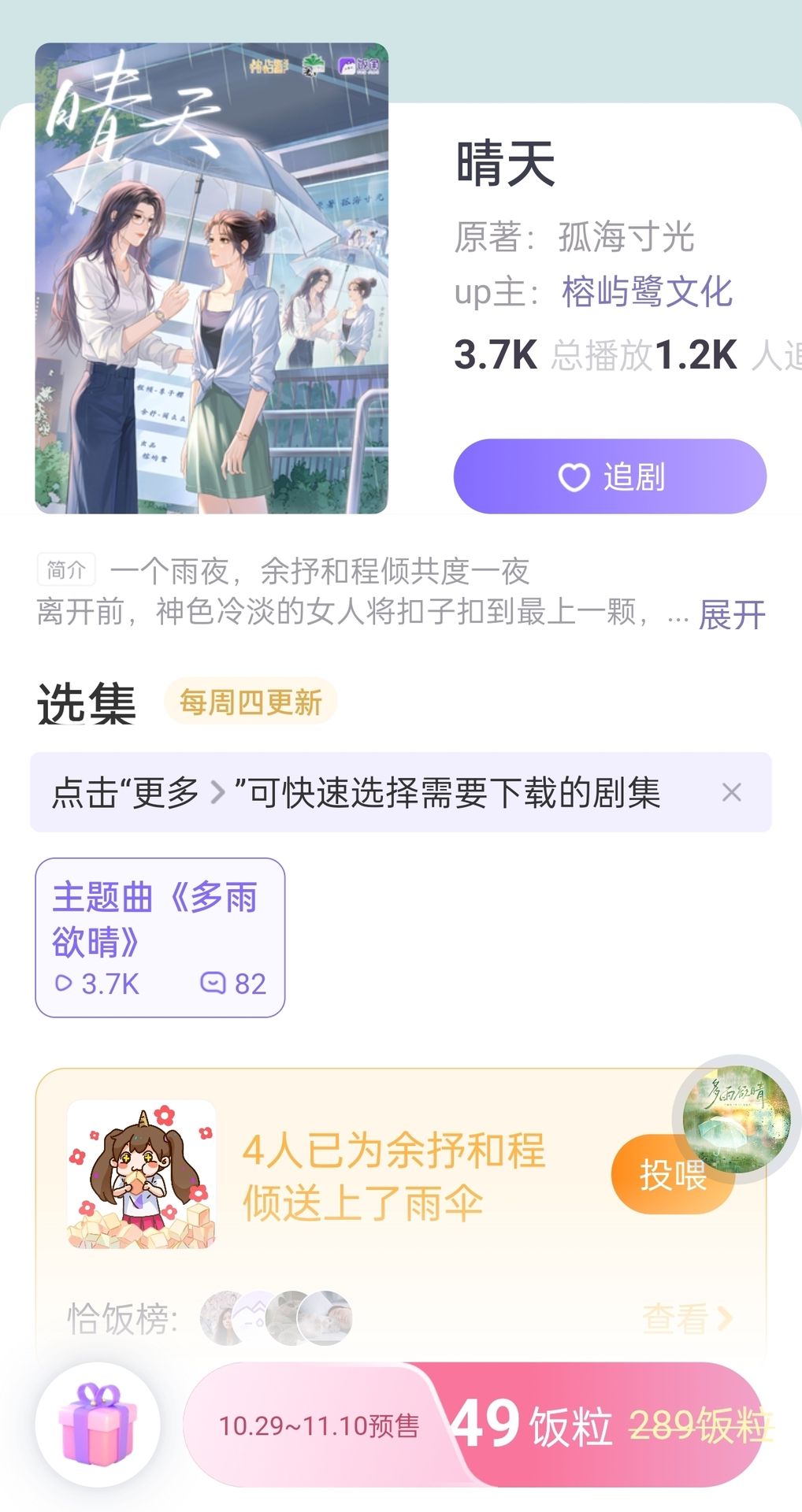Open the floating 多雨欲晴 player thumbnail
The width and height of the screenshot is (802, 1512).
(x=737, y=1117)
